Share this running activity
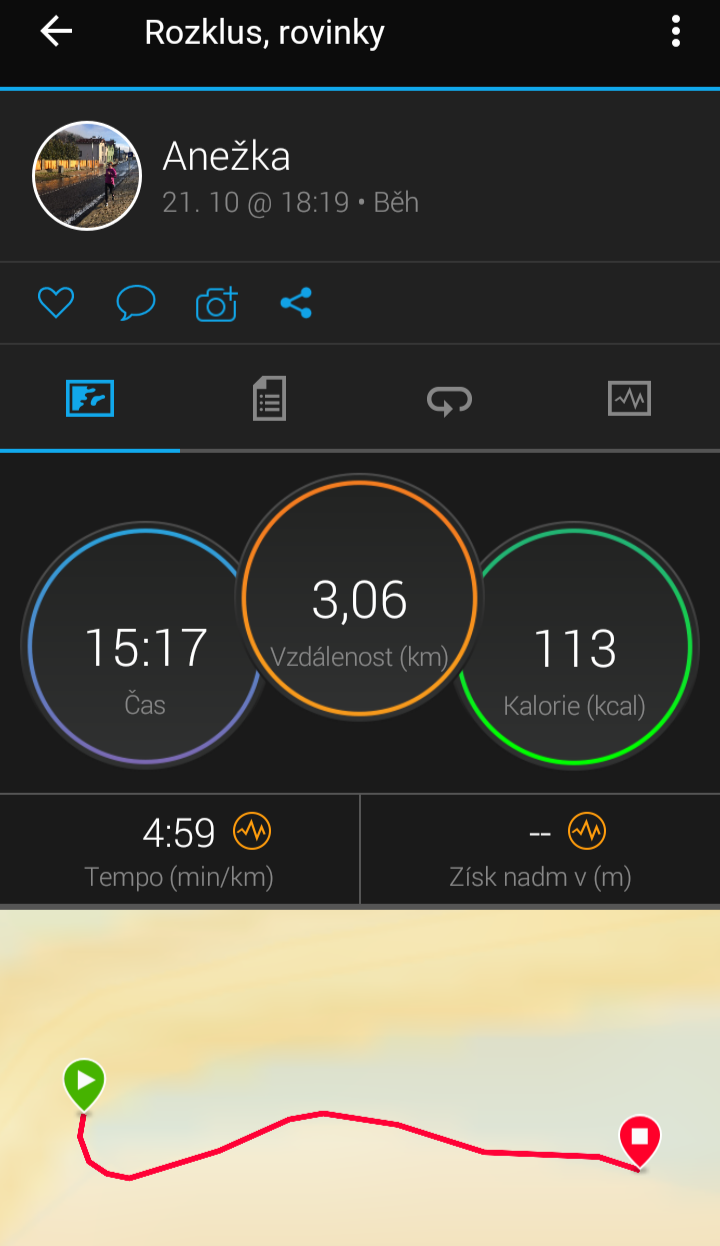 click(x=296, y=303)
